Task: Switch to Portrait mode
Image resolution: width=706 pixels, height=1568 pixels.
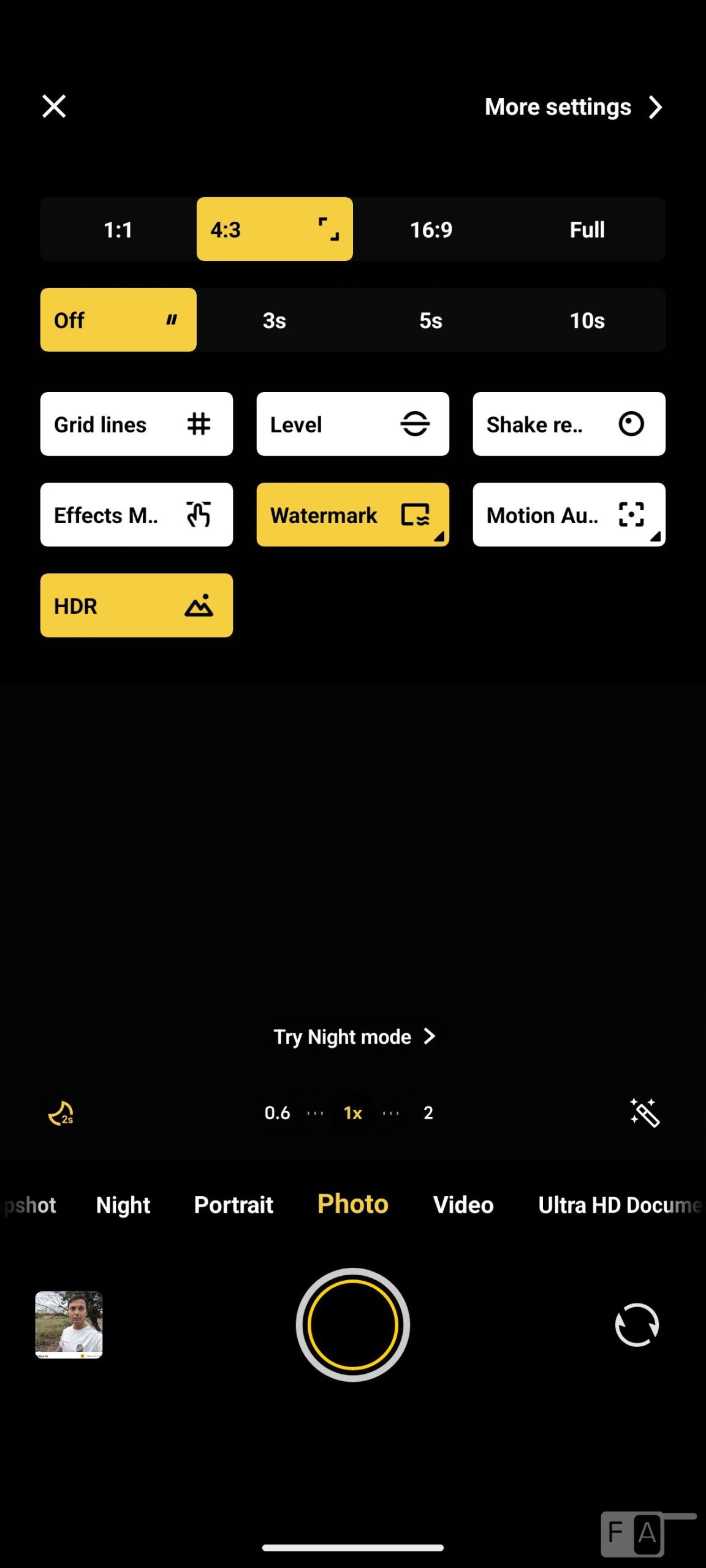Action: coord(233,1205)
